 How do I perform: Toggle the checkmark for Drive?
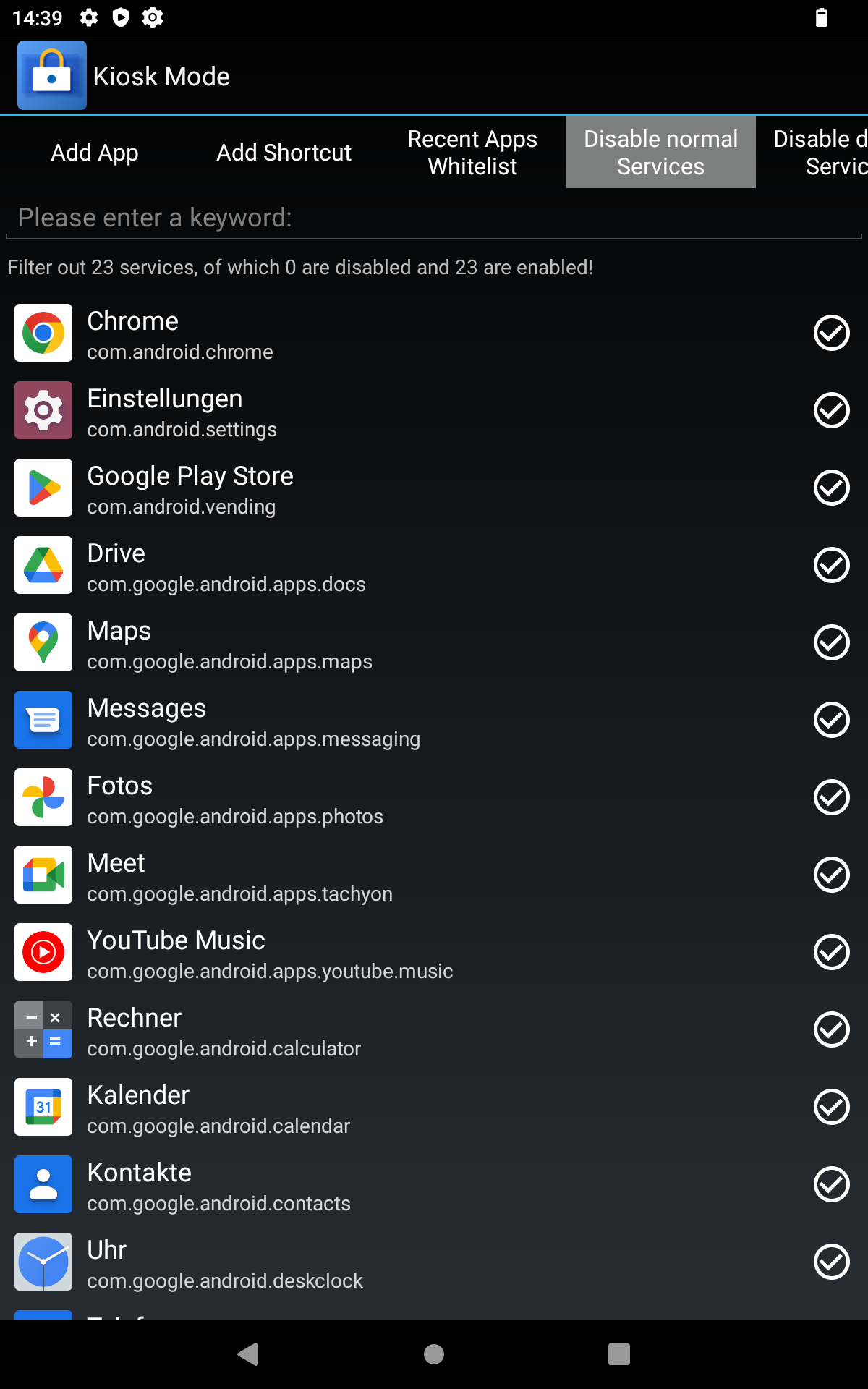tap(832, 565)
